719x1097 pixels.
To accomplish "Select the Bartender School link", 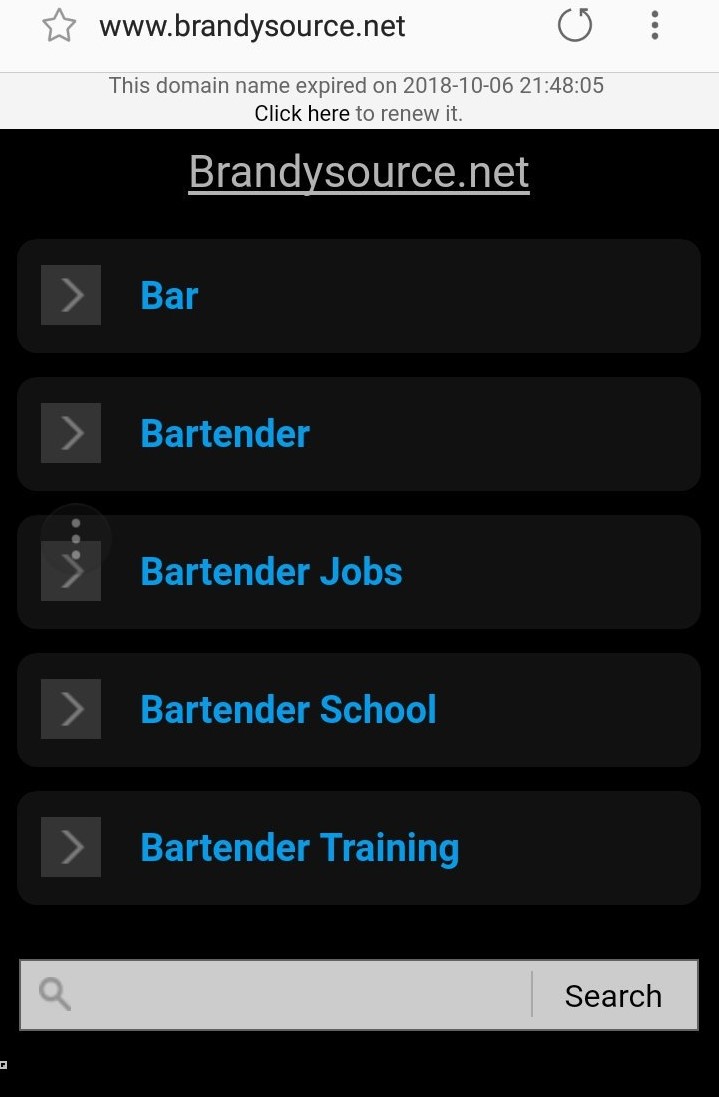I will click(288, 710).
